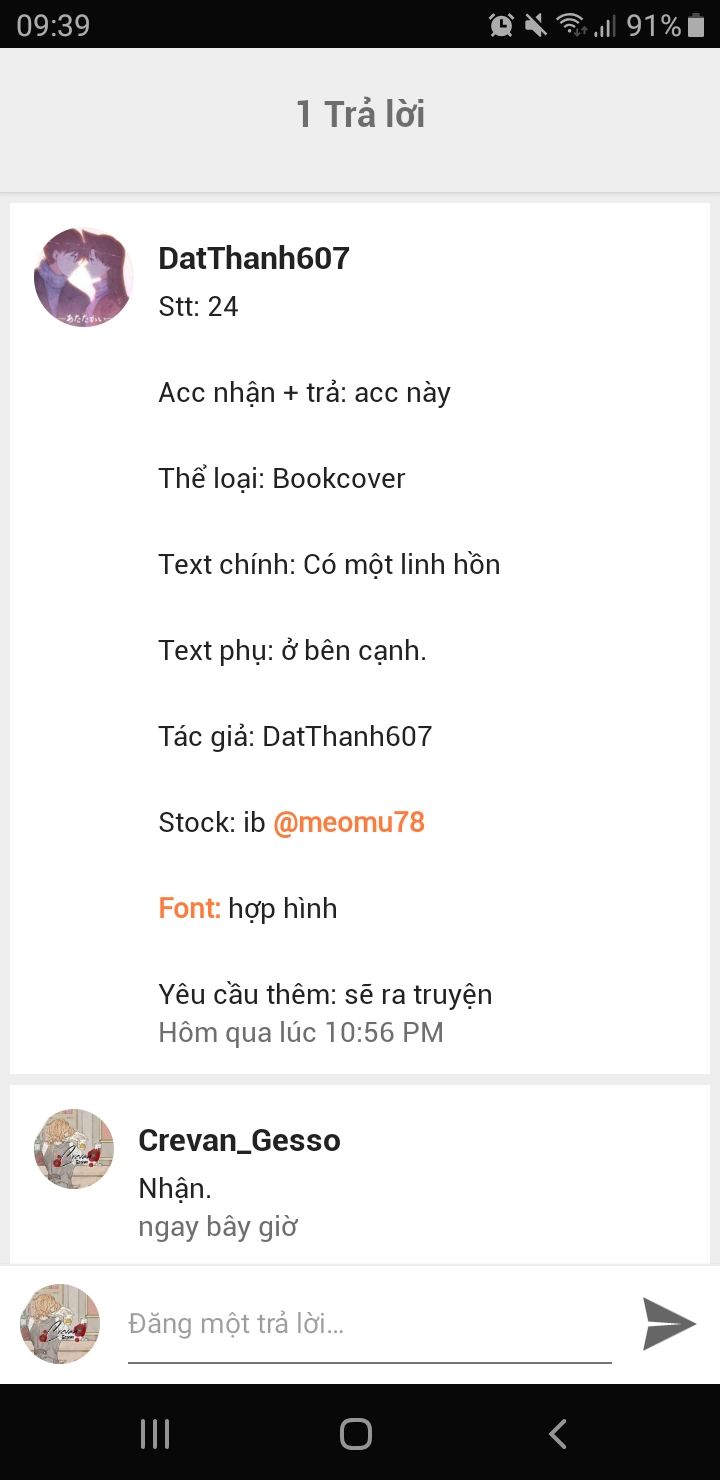Go to the system home screen
The height and width of the screenshot is (1480, 720).
click(356, 1433)
